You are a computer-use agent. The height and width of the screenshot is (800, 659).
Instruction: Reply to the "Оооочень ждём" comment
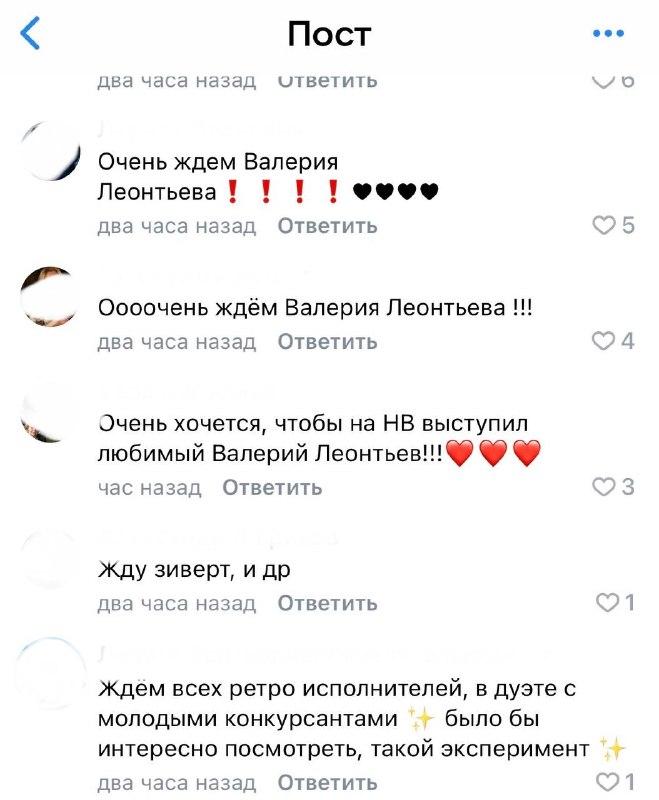coord(327,342)
